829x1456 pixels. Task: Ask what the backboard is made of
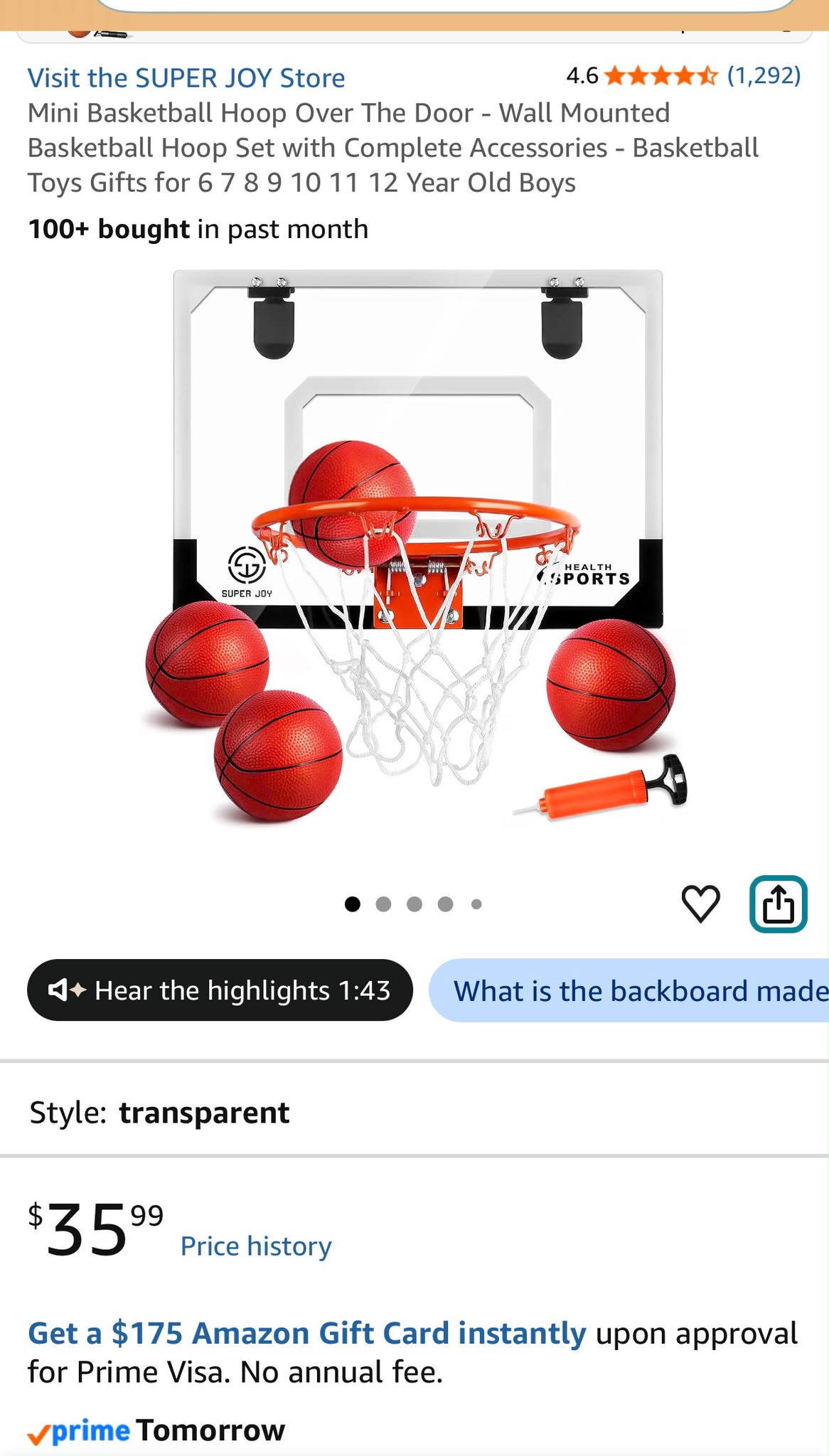(629, 990)
